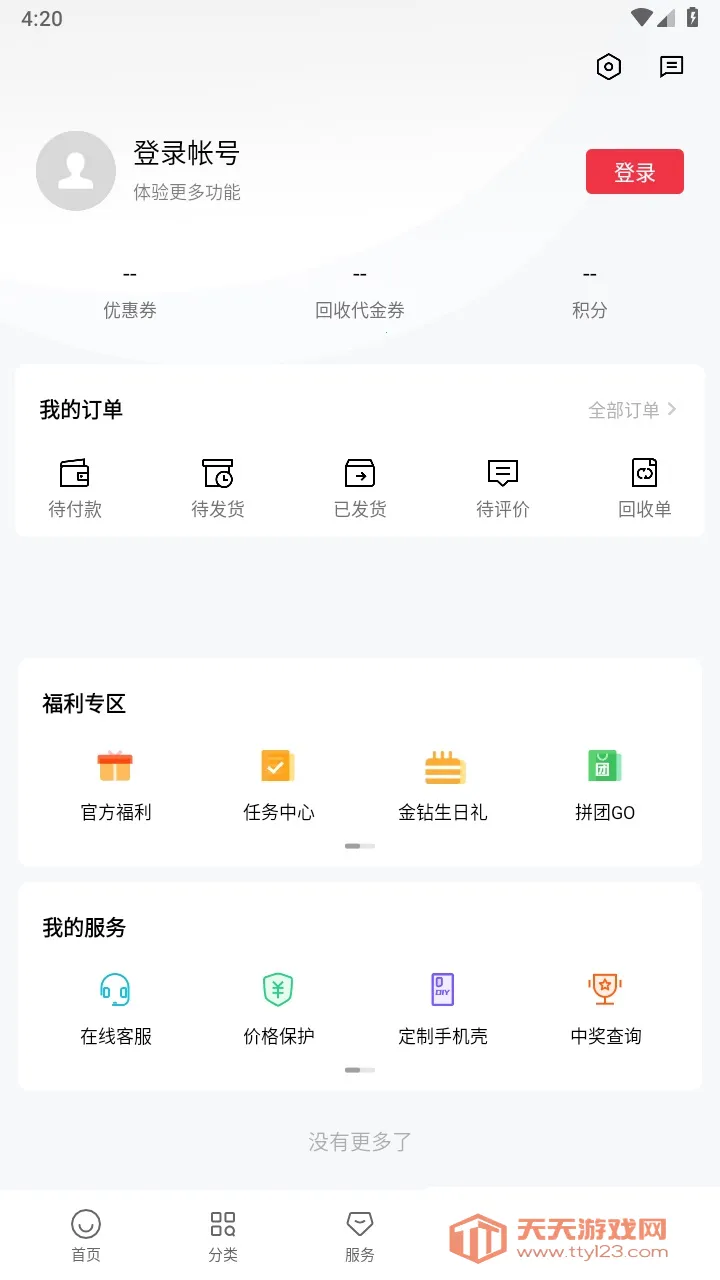The height and width of the screenshot is (1280, 720).
Task: Open 回收单 recycling orders
Action: (x=645, y=488)
